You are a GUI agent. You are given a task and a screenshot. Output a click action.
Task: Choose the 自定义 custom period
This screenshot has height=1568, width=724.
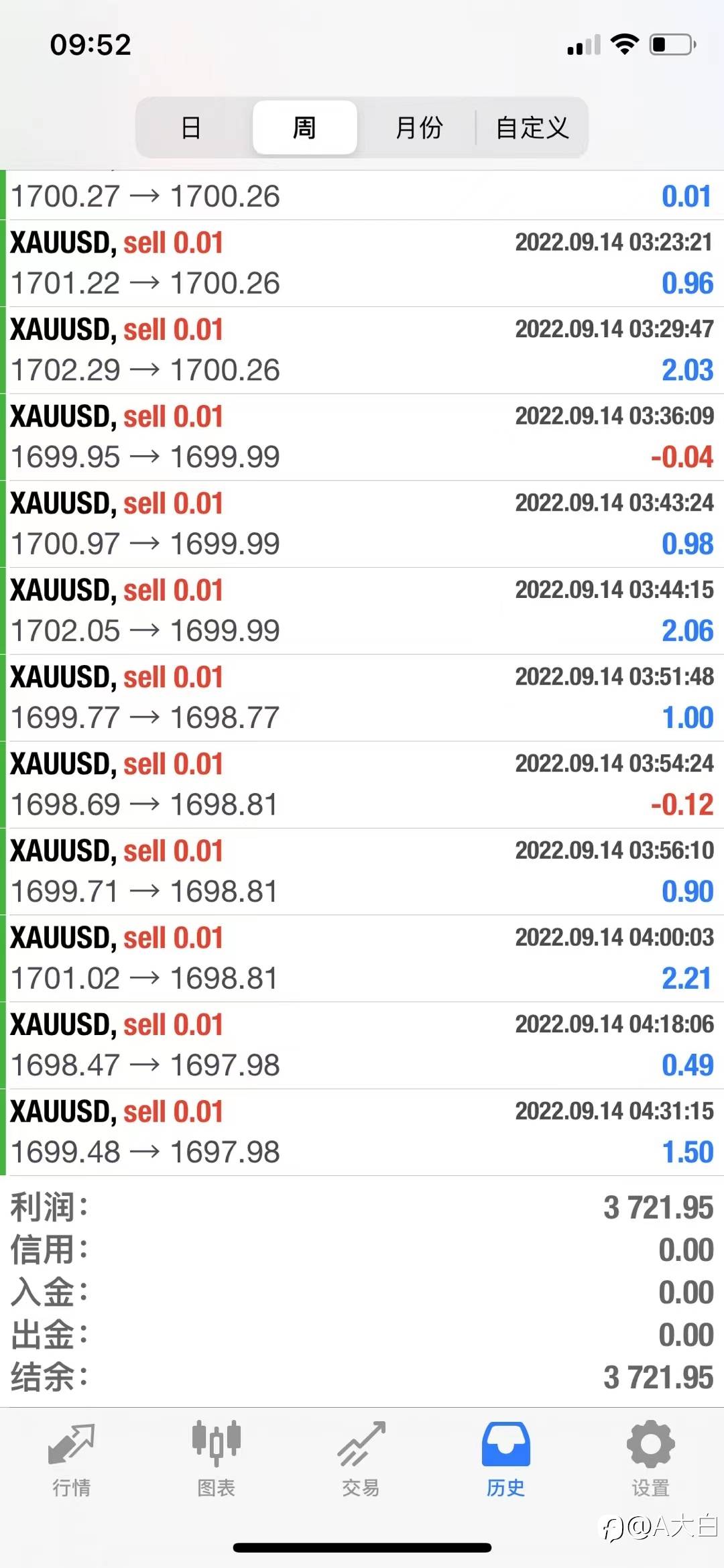tap(532, 127)
